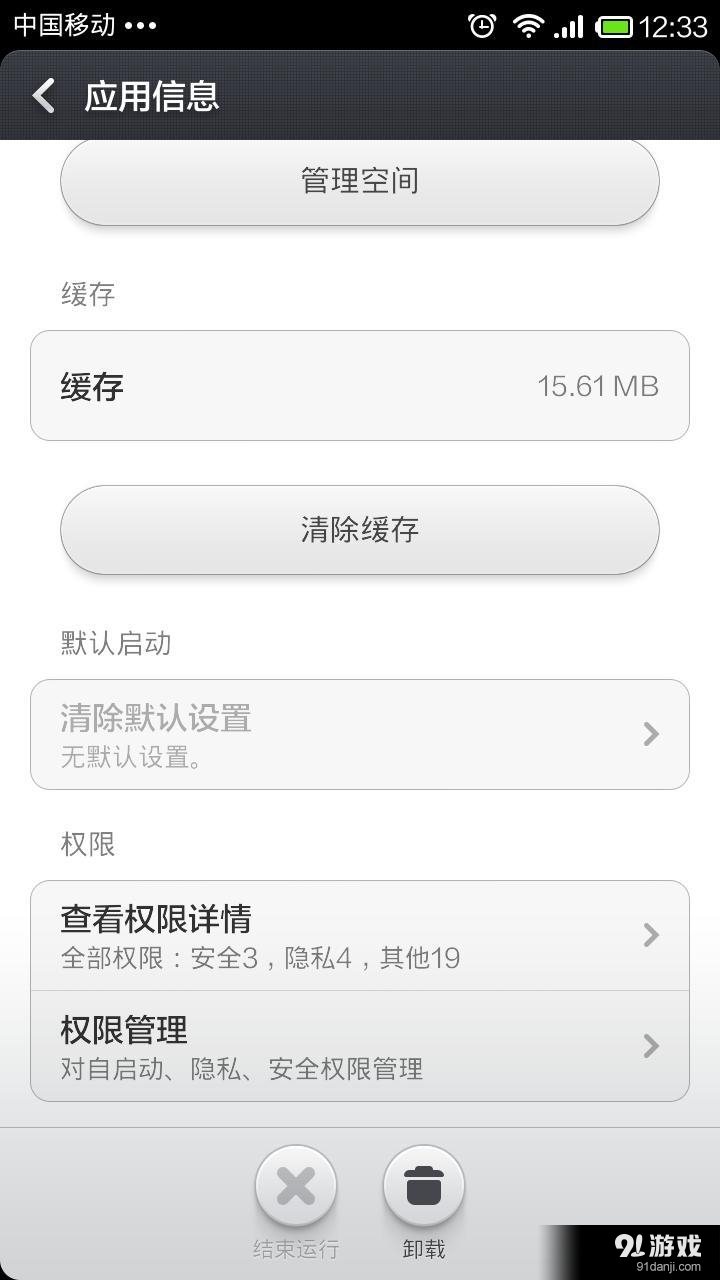Viewport: 720px width, 1280px height.
Task: Tap the 缓存 row showing 15.61 MB
Action: (x=360, y=385)
